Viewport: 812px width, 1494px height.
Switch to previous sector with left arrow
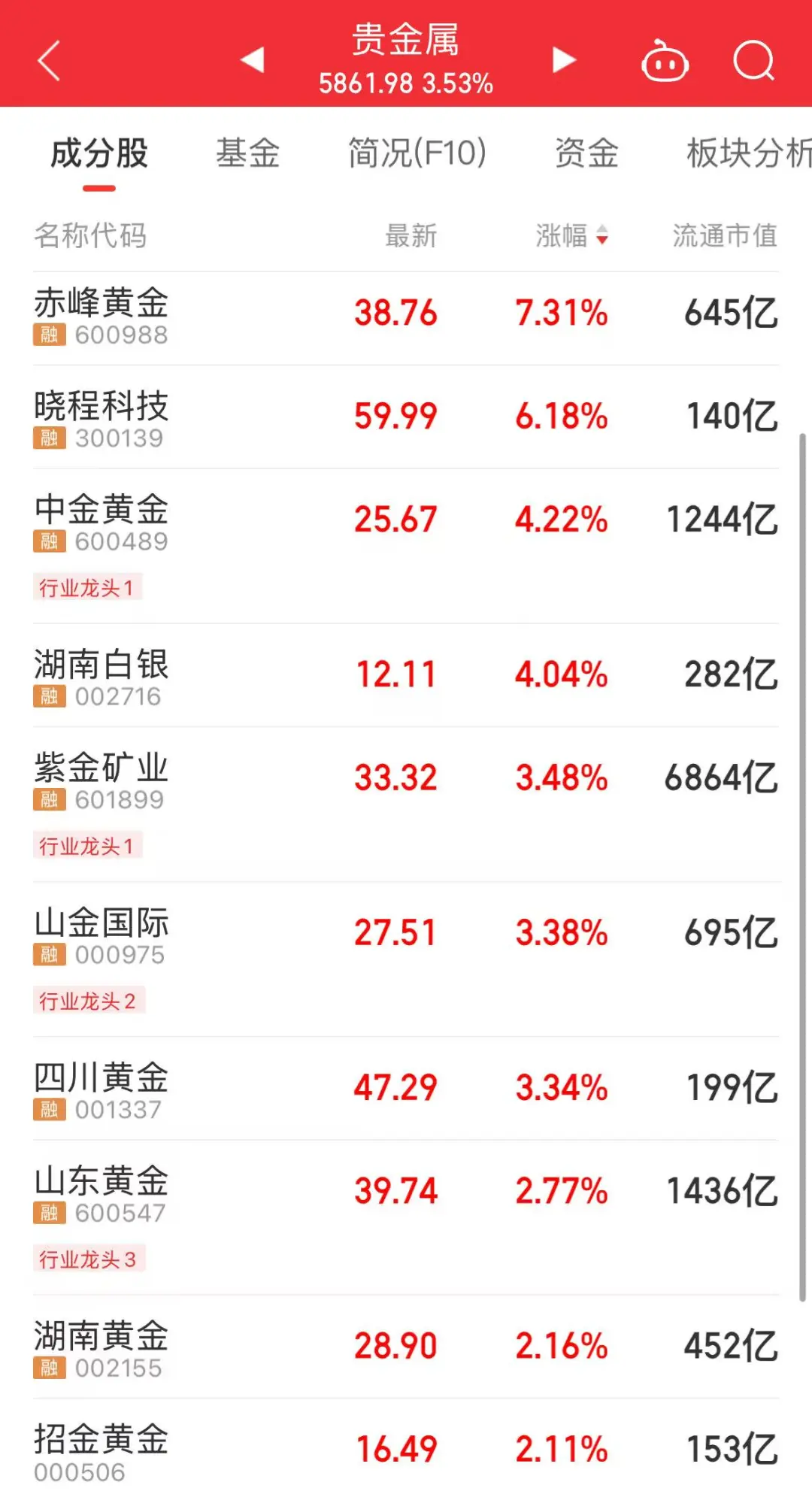tap(253, 60)
